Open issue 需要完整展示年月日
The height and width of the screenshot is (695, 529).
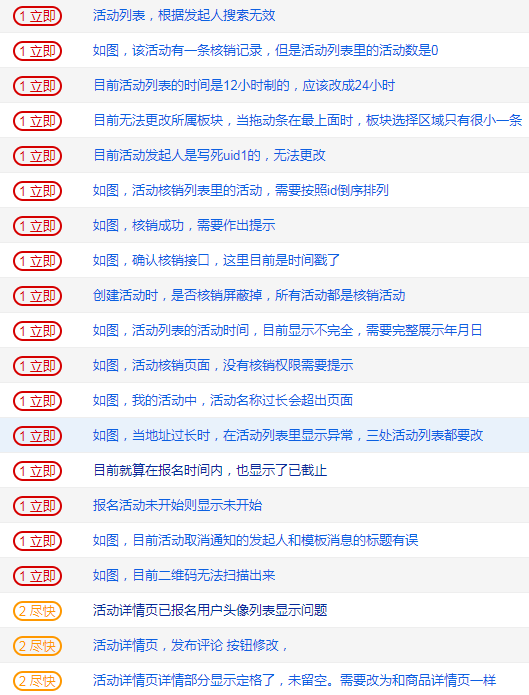click(x=287, y=330)
